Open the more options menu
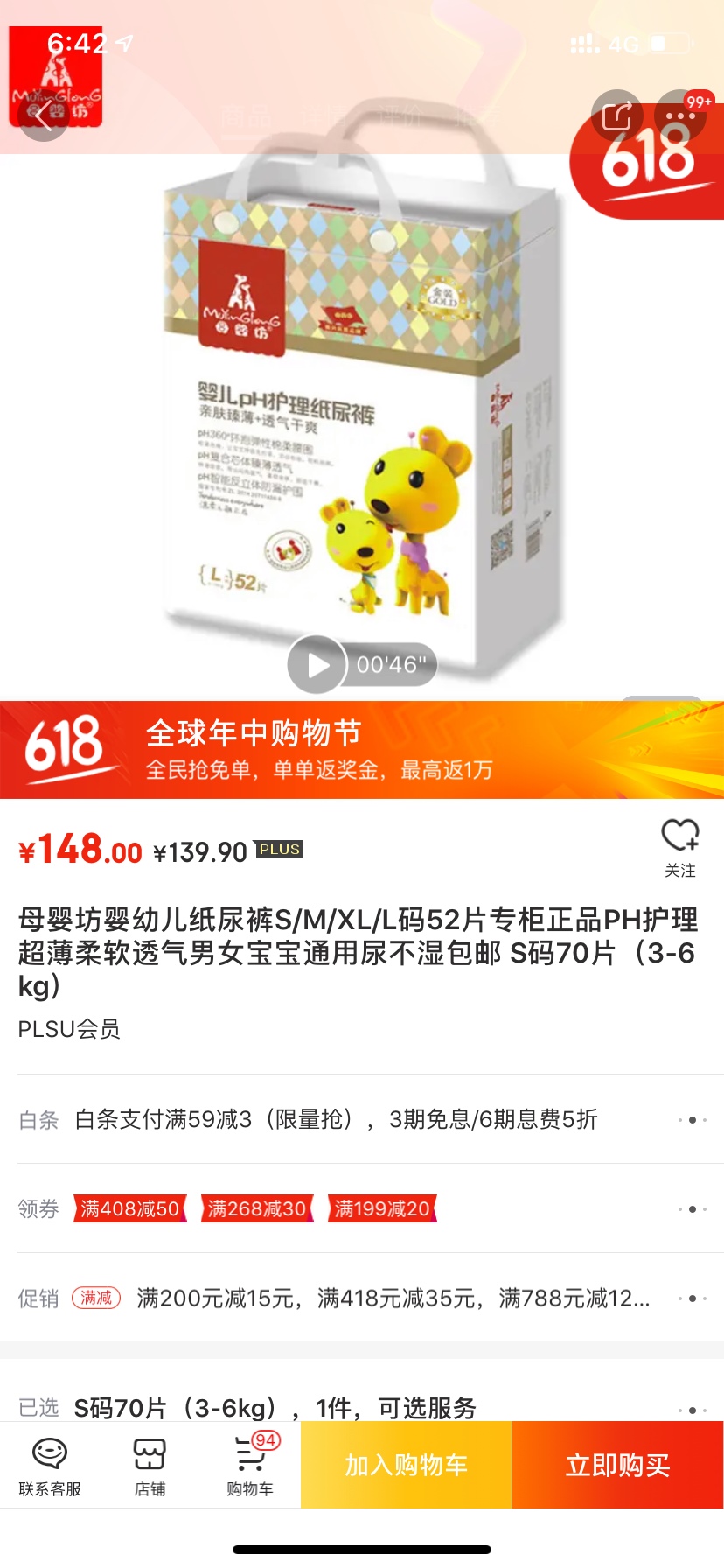This screenshot has width=724, height=1568. click(680, 115)
